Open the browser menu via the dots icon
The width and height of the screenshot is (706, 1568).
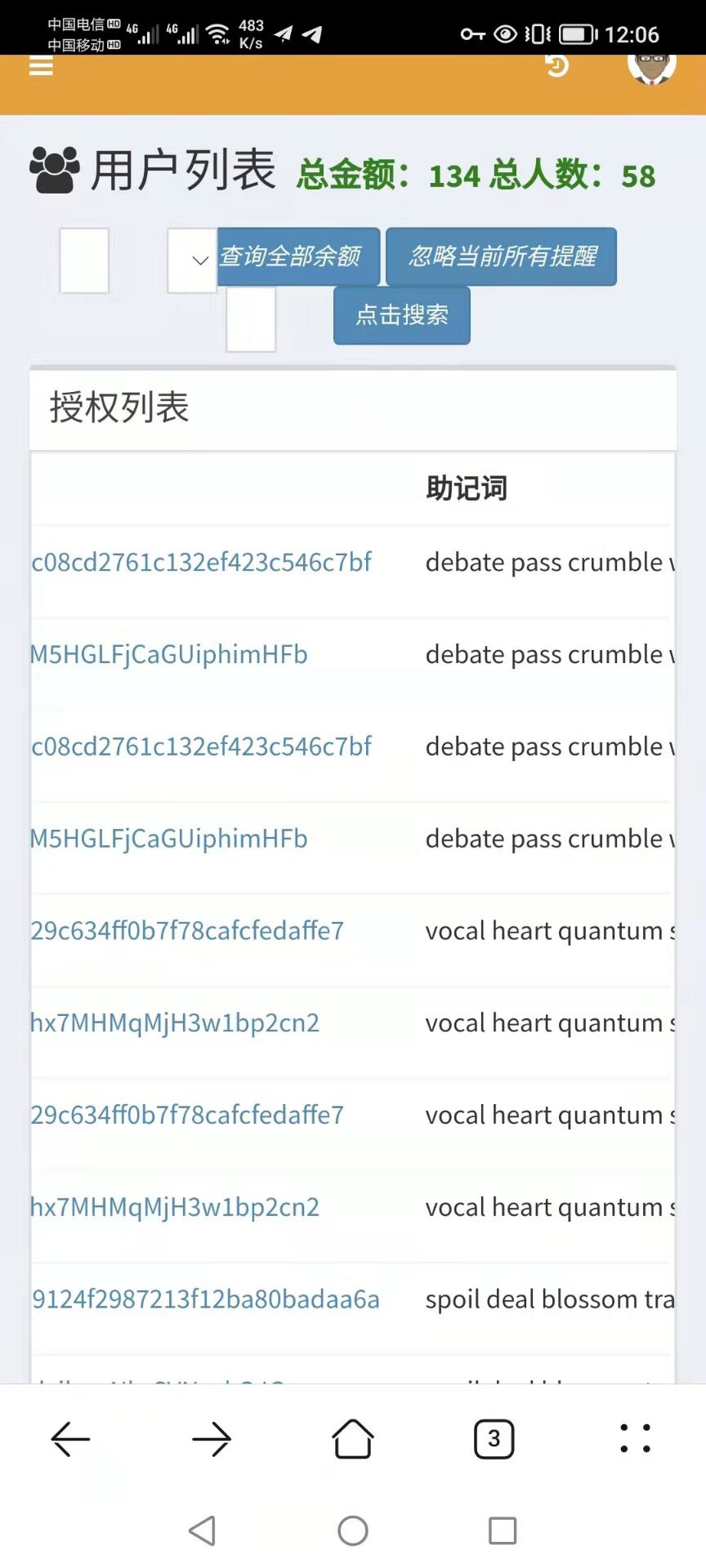pyautogui.click(x=635, y=1439)
